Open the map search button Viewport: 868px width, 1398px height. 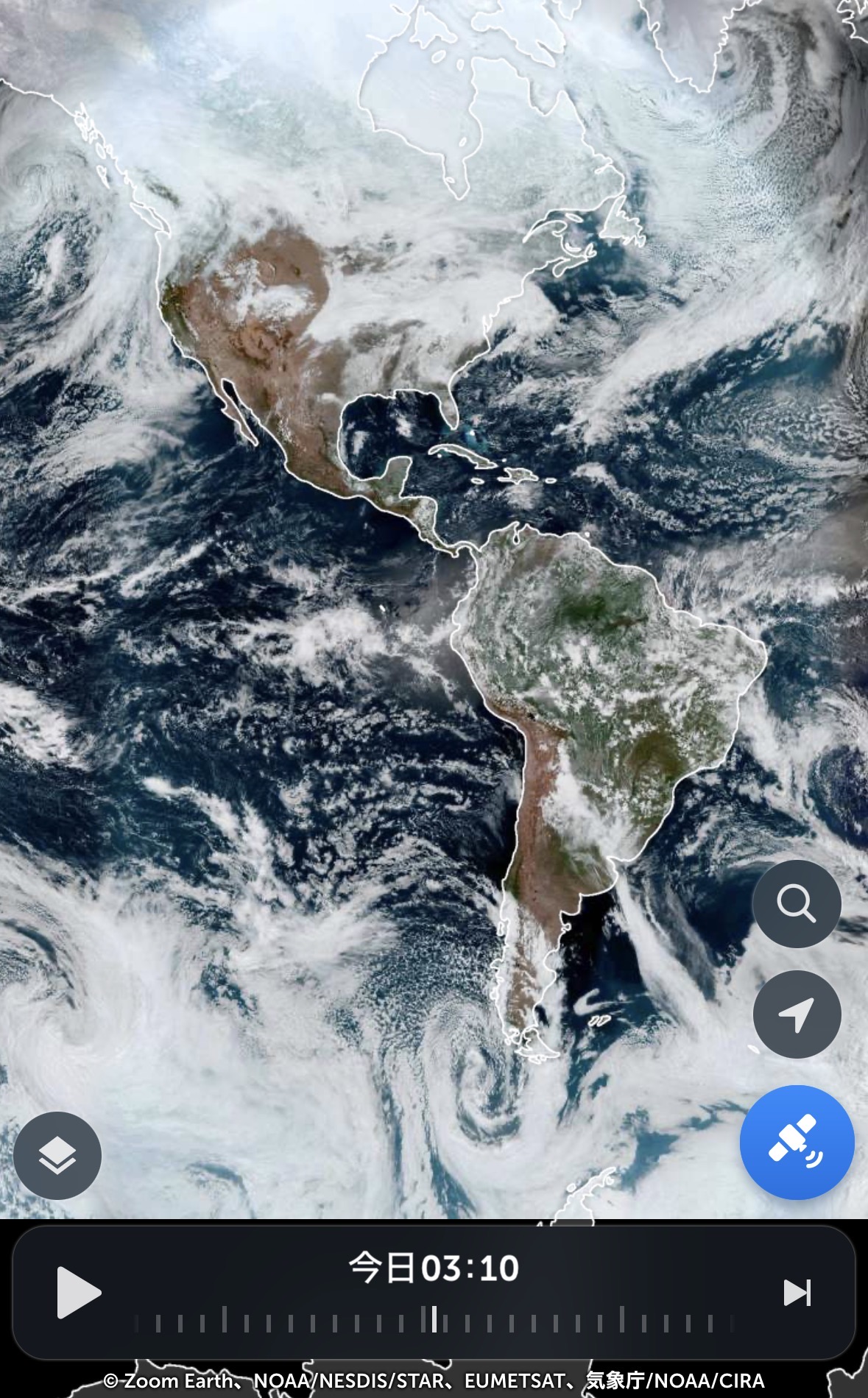pyautogui.click(x=797, y=903)
